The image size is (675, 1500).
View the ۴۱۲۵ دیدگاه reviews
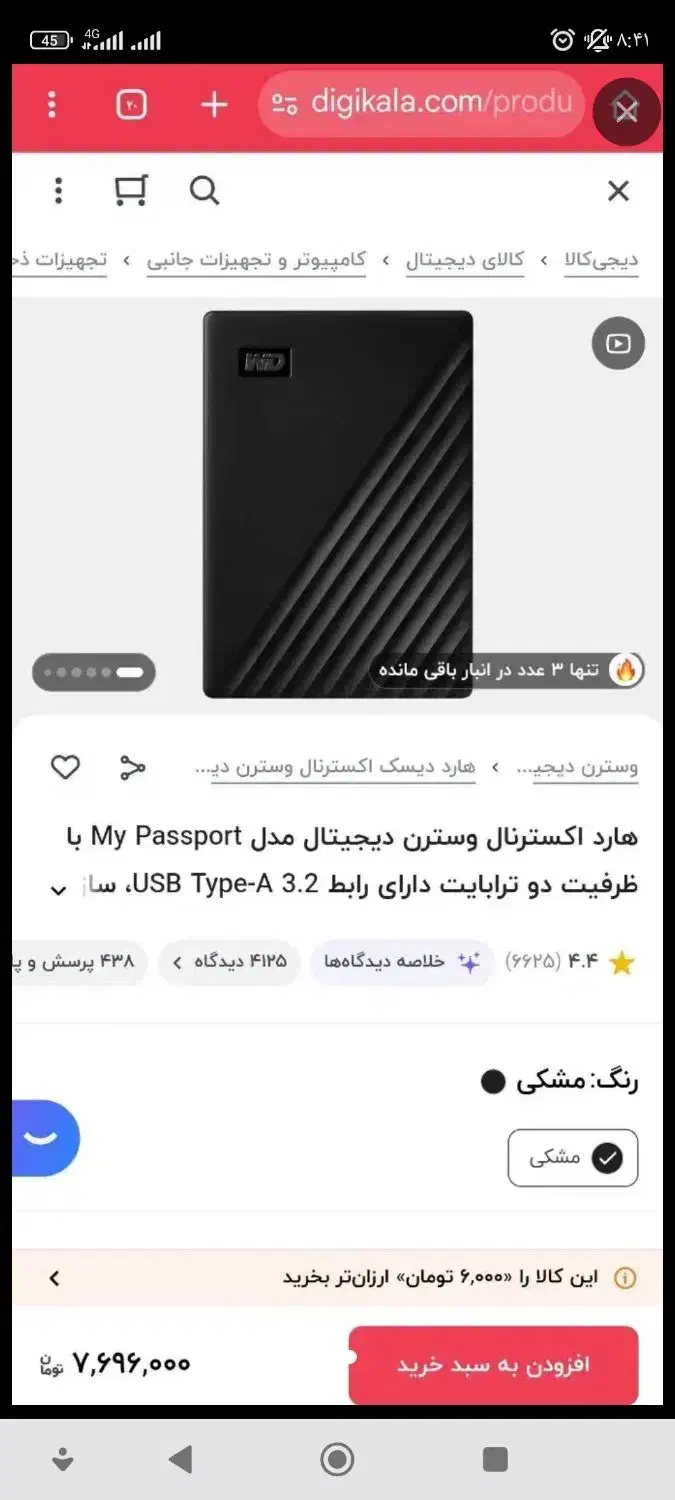click(x=229, y=962)
